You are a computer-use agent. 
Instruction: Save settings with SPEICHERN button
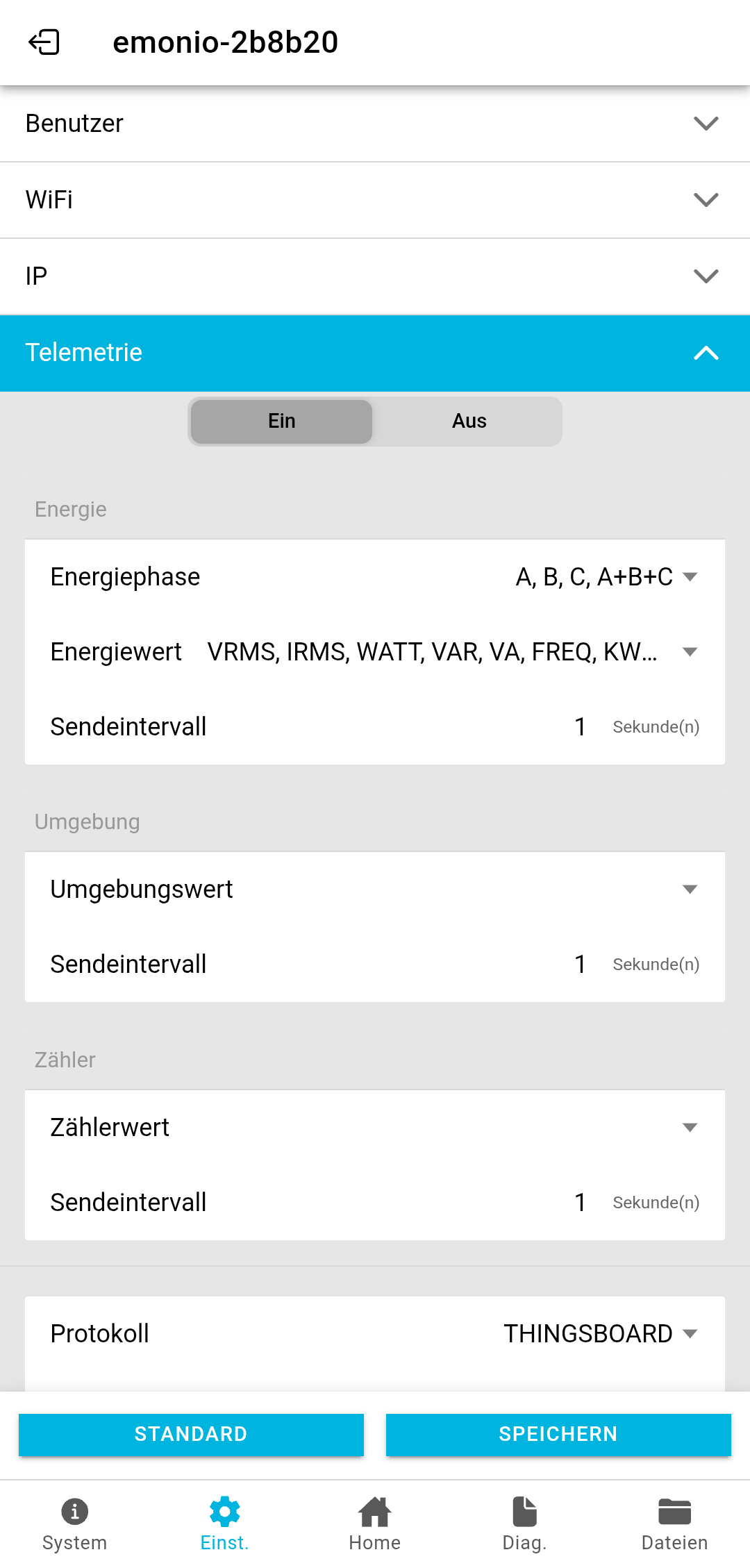(x=558, y=1433)
